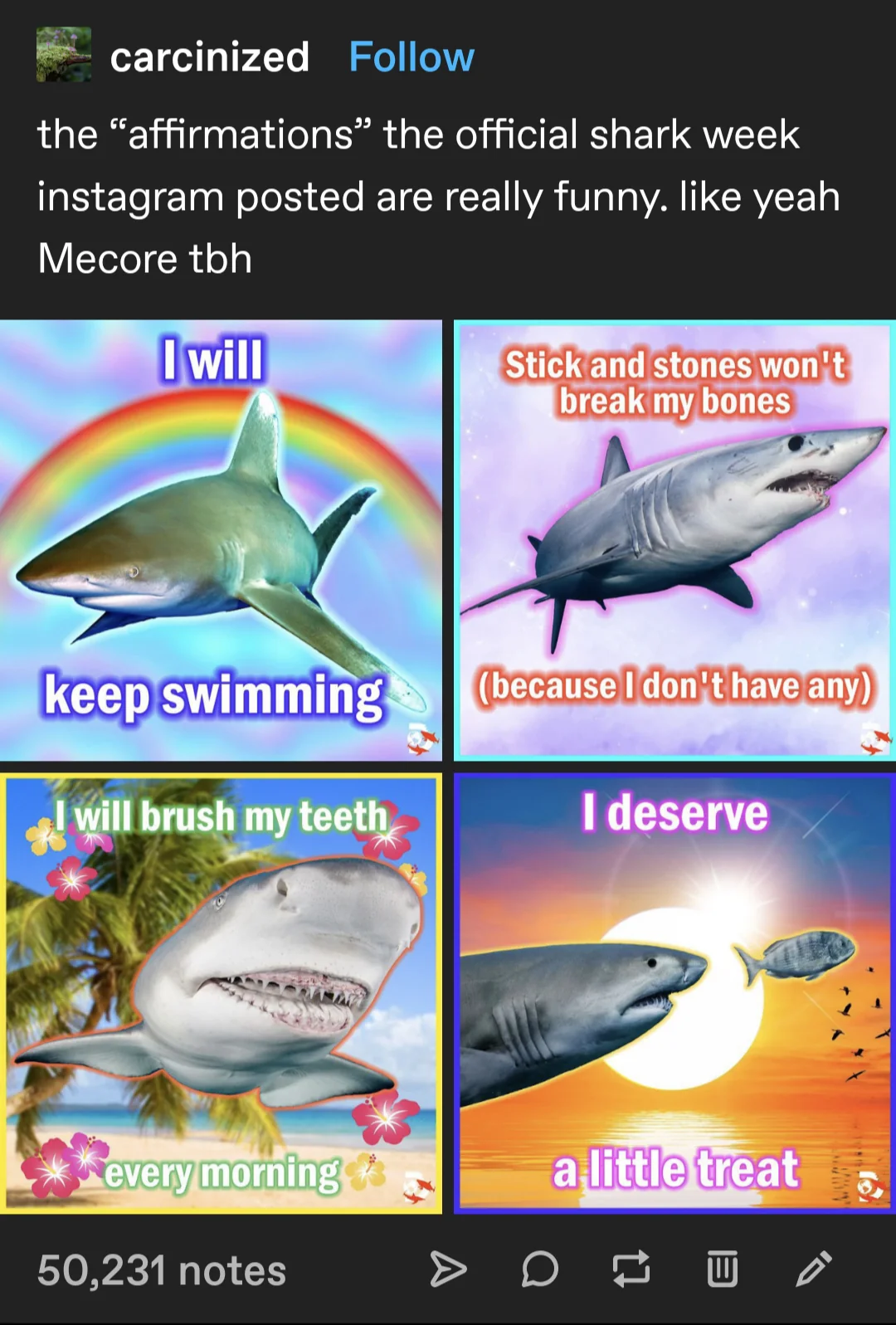The height and width of the screenshot is (1325, 896).
Task: Delete the post with the trash icon
Action: point(723,1269)
